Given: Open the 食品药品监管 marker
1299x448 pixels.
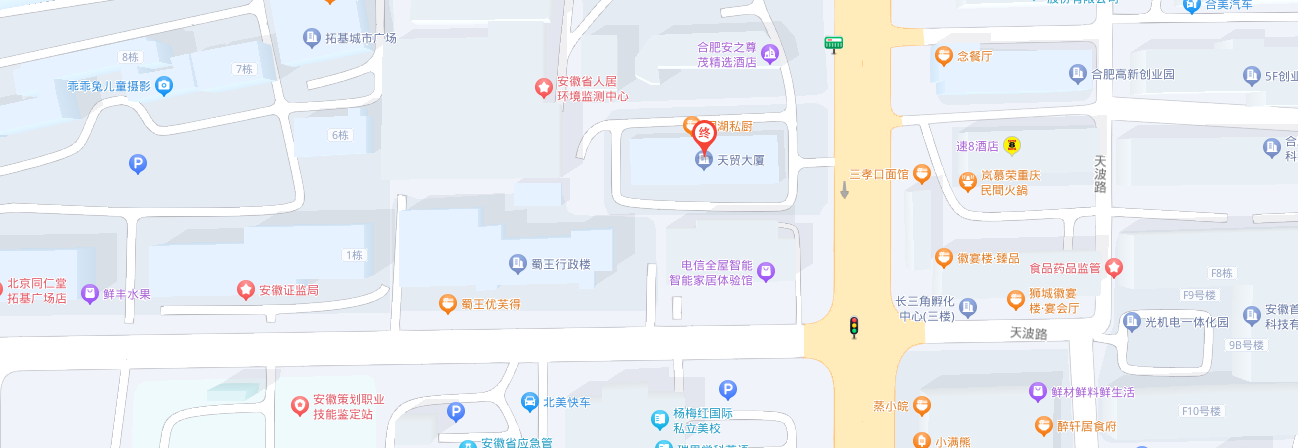Looking at the screenshot, I should point(1114,267).
